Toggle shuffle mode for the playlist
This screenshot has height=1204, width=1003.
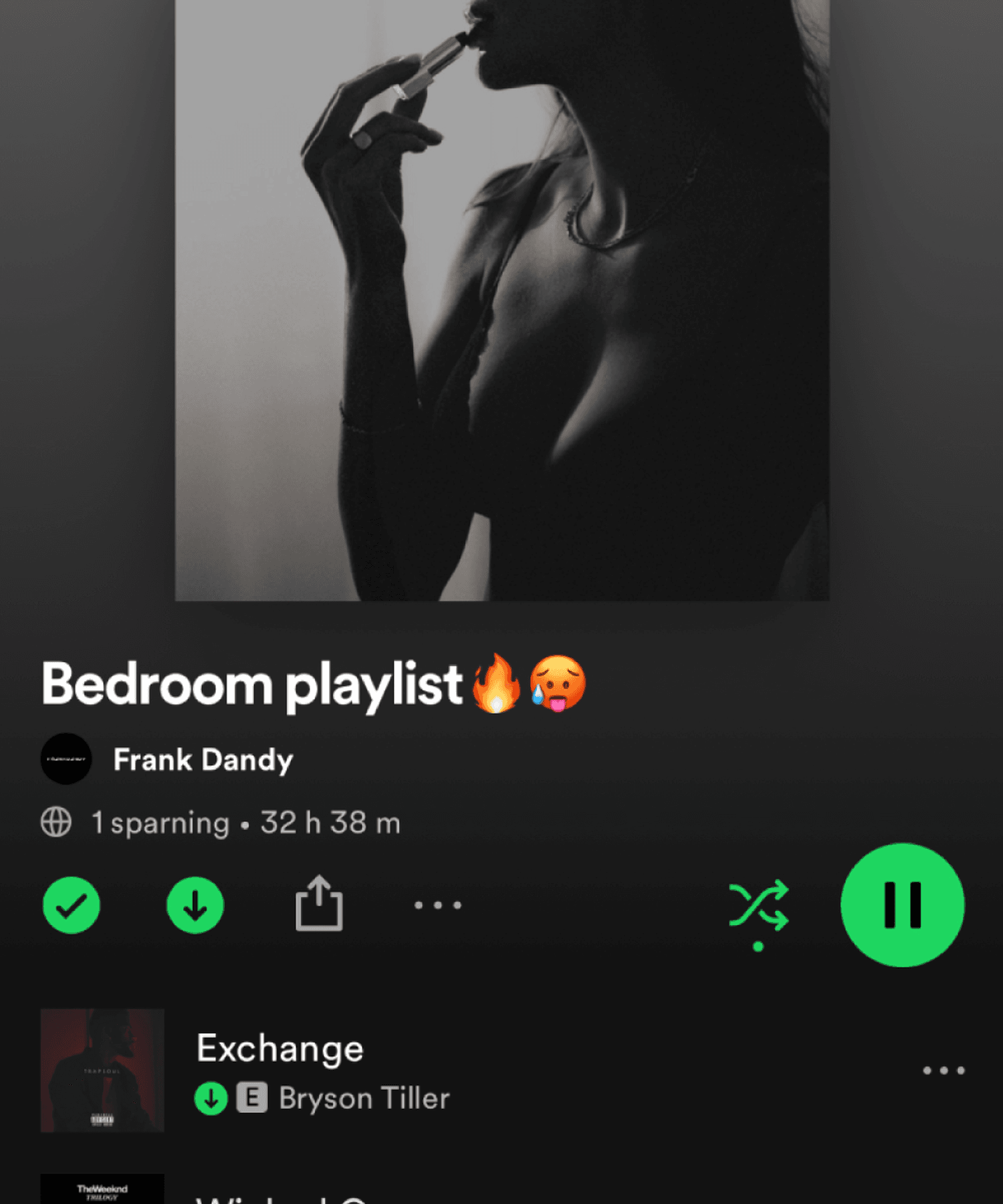tap(758, 906)
